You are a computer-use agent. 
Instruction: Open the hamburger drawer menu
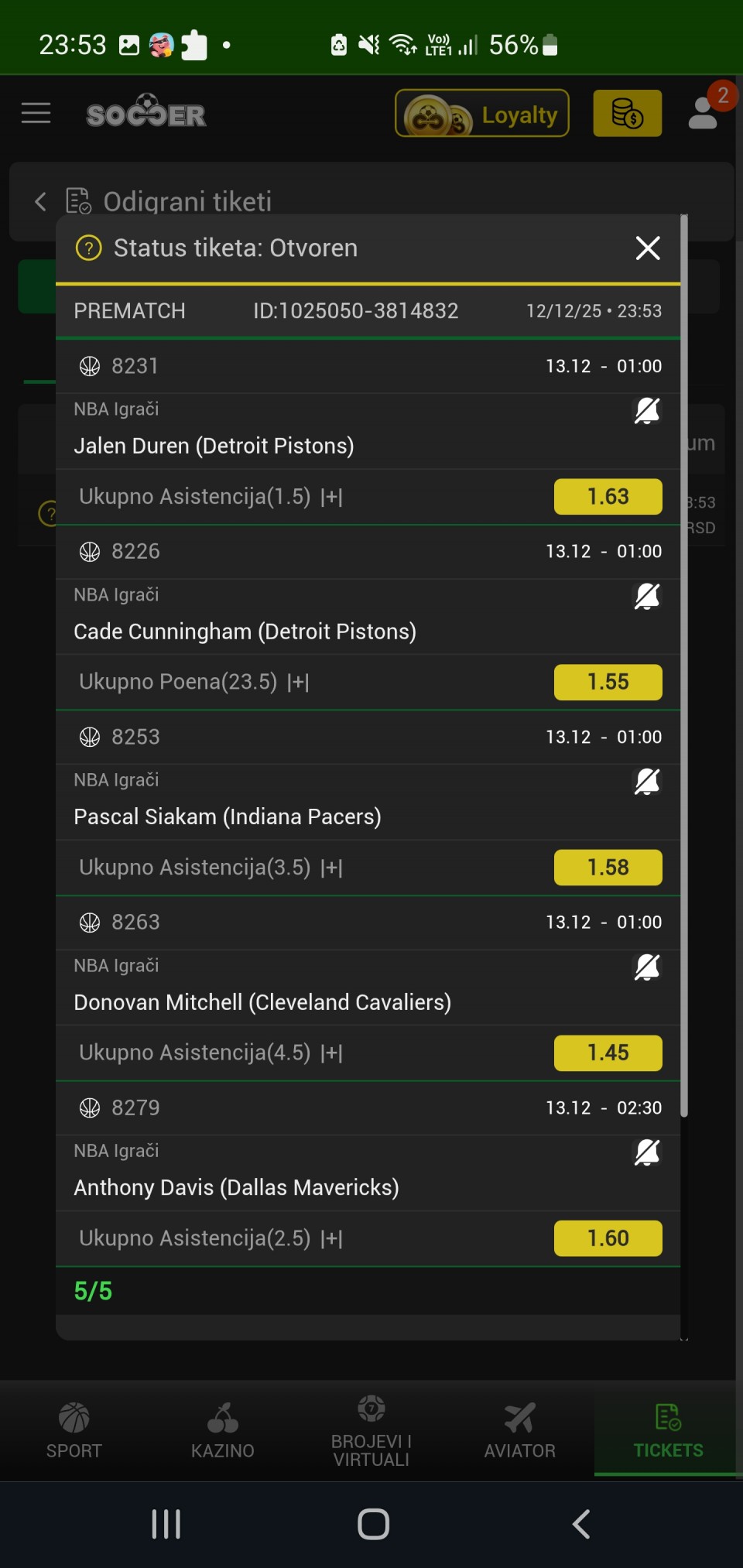pos(36,114)
